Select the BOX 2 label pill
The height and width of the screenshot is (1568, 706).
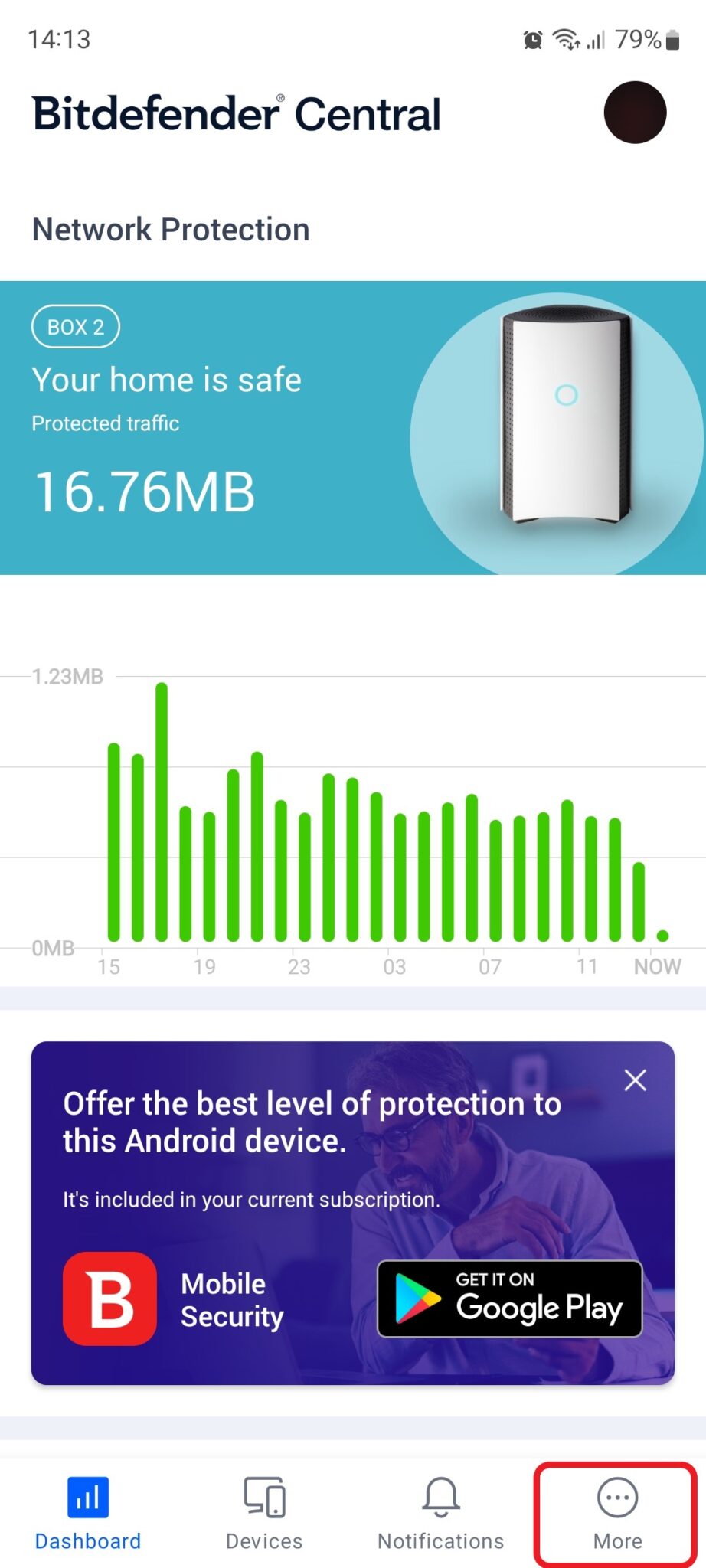[76, 326]
